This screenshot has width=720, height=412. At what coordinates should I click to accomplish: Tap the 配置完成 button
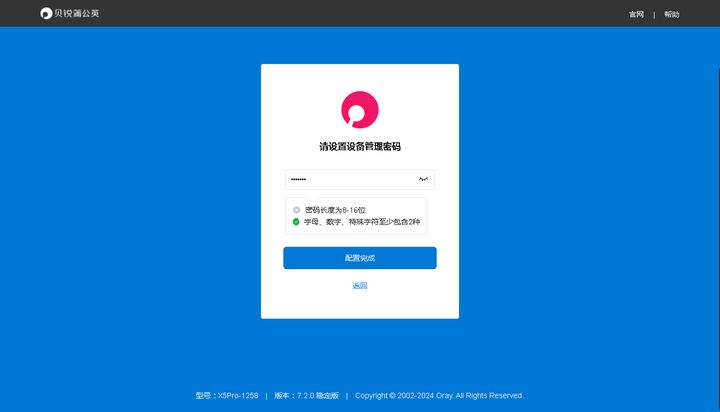360,258
